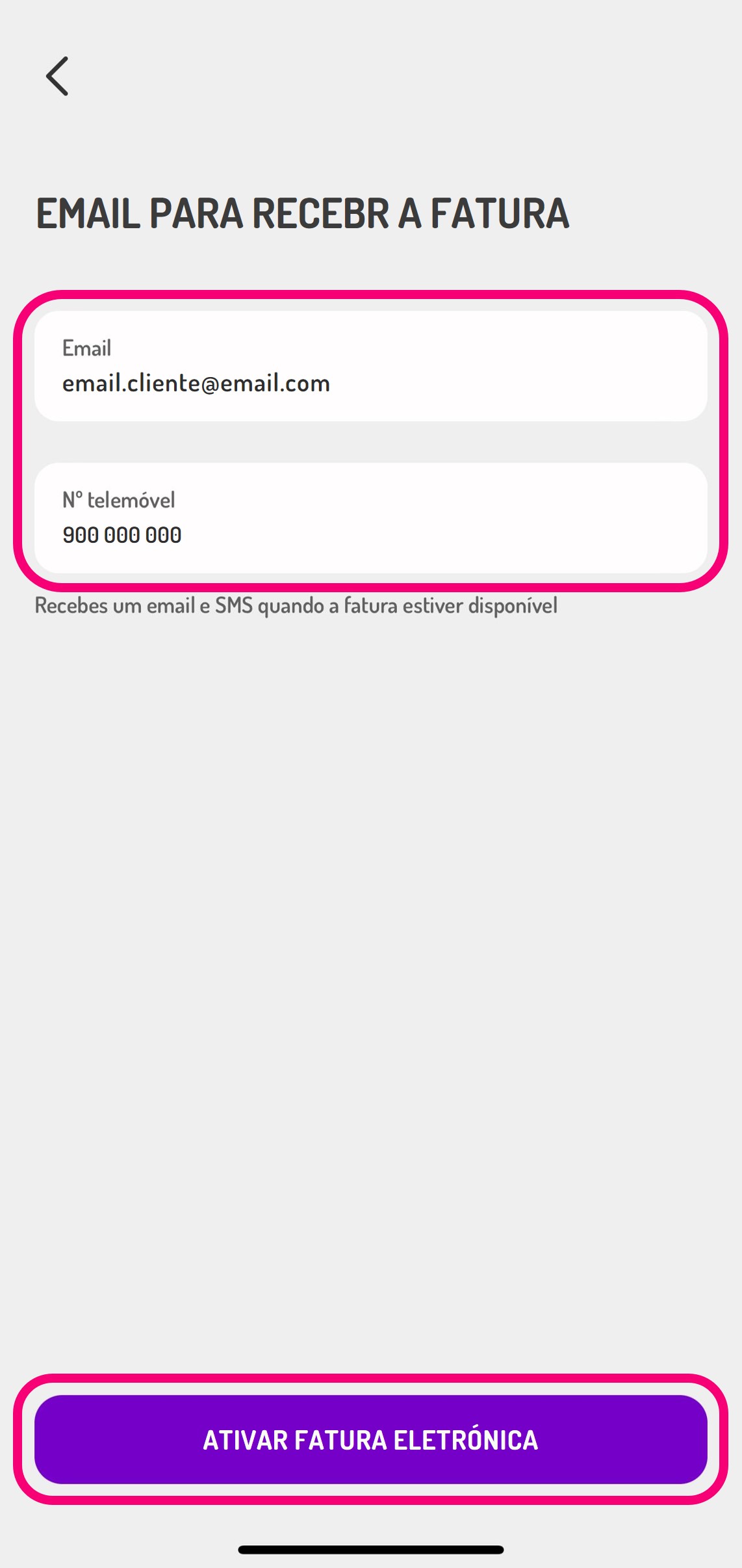742x1568 pixels.
Task: Go back using the top arrow
Action: tap(57, 76)
